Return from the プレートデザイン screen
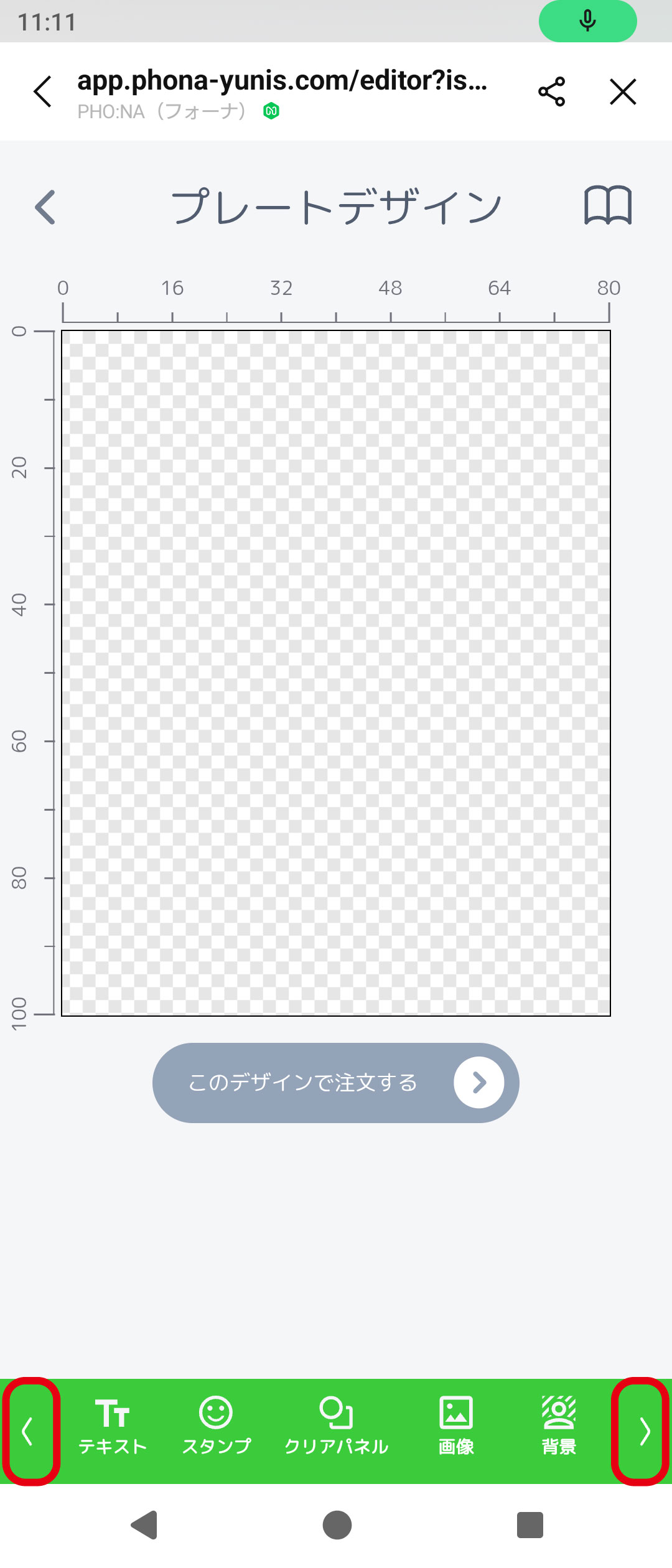The height and width of the screenshot is (1568, 672). click(45, 207)
